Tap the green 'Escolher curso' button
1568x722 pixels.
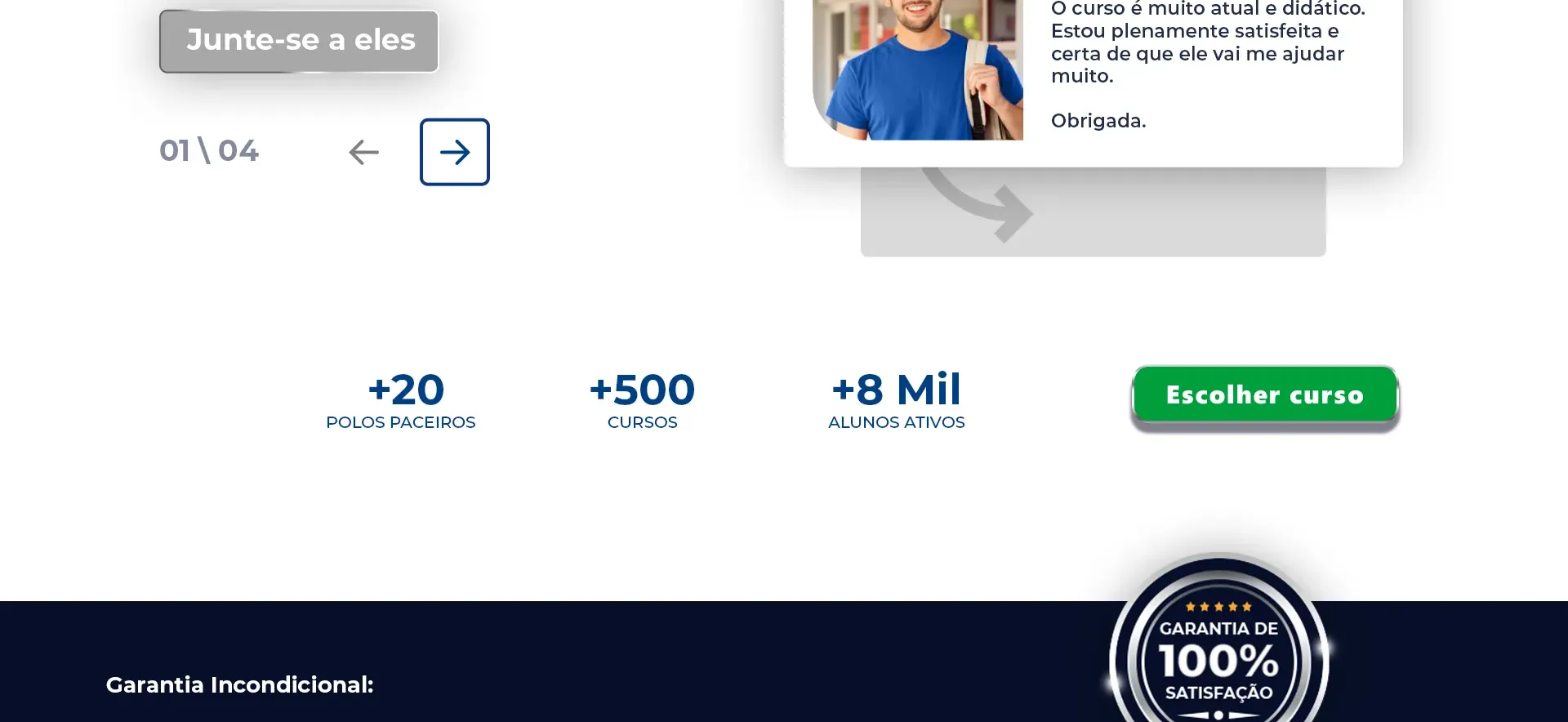pyautogui.click(x=1264, y=395)
